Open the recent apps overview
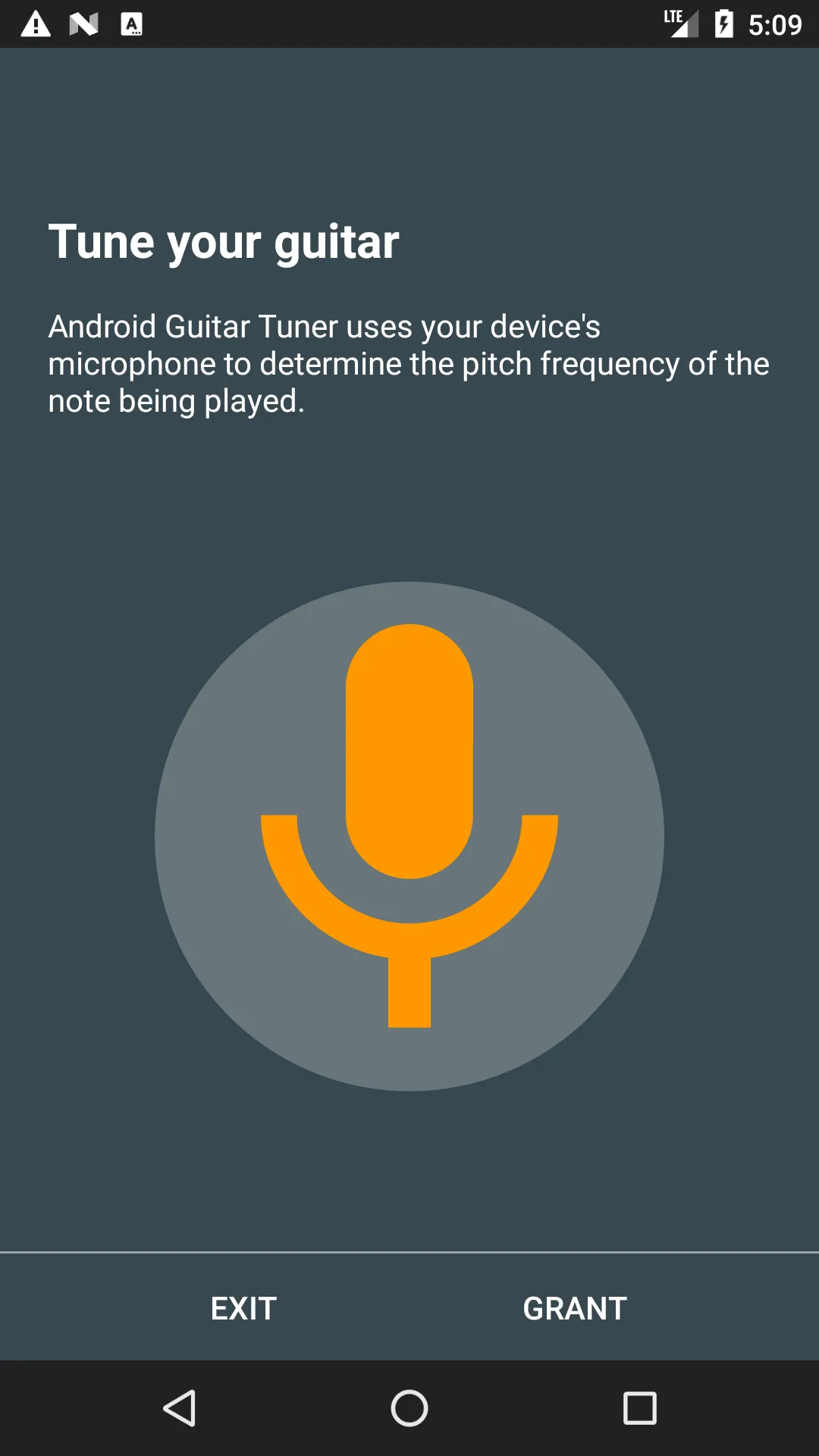Image resolution: width=819 pixels, height=1456 pixels. 639,1408
